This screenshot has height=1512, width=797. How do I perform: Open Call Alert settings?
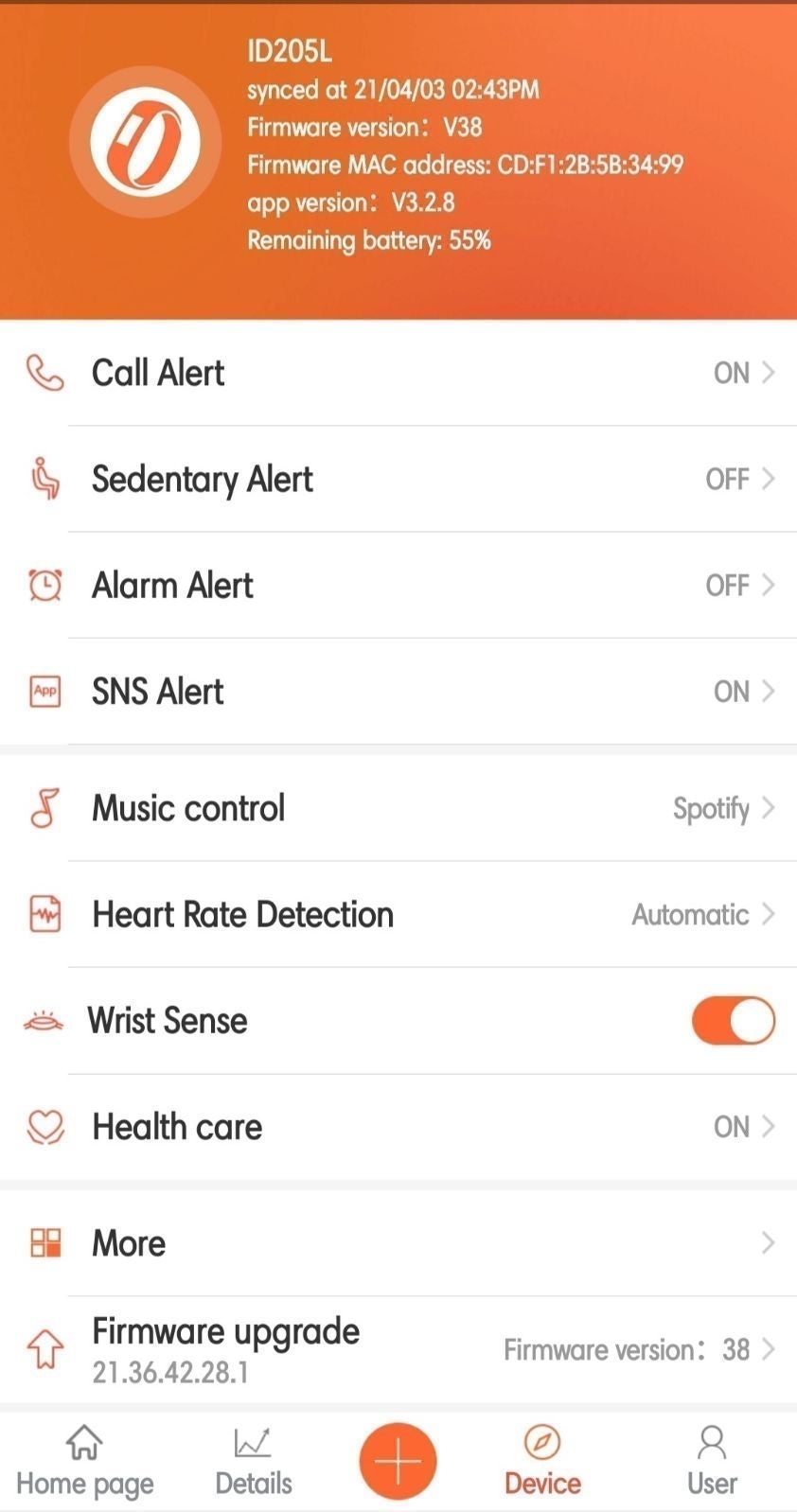point(398,373)
